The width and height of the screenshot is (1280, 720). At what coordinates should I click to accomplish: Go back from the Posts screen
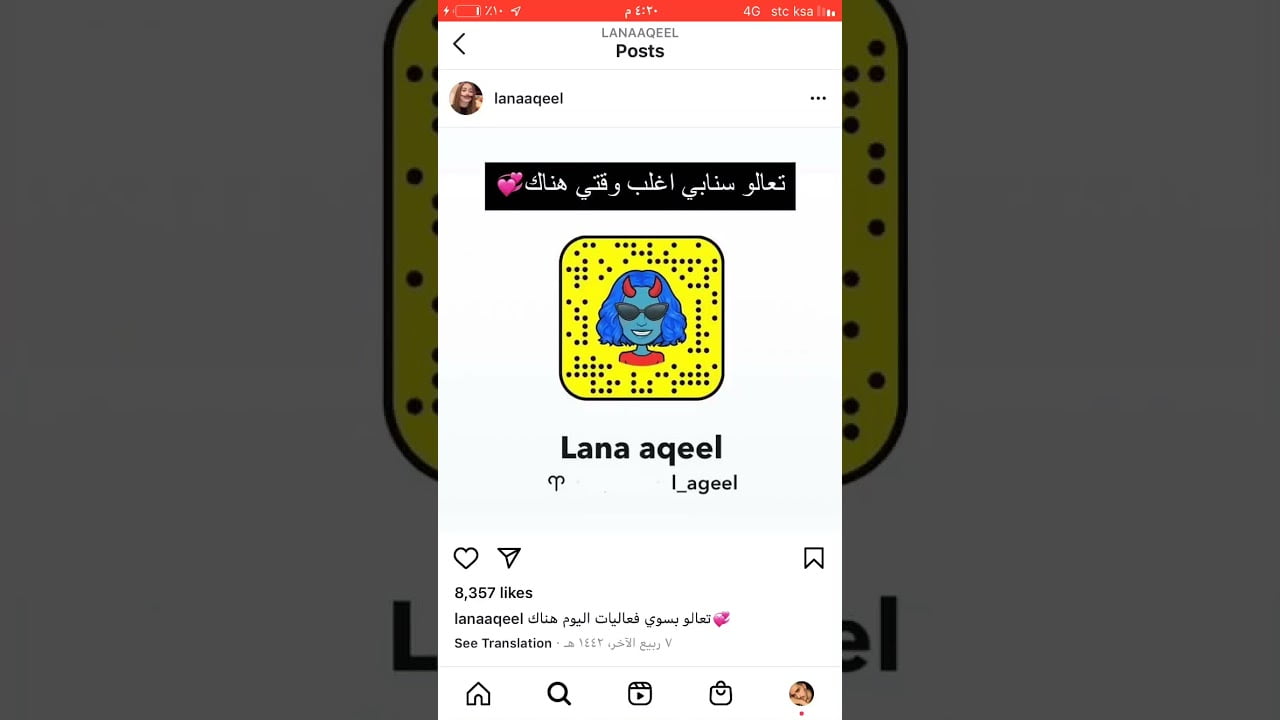459,43
